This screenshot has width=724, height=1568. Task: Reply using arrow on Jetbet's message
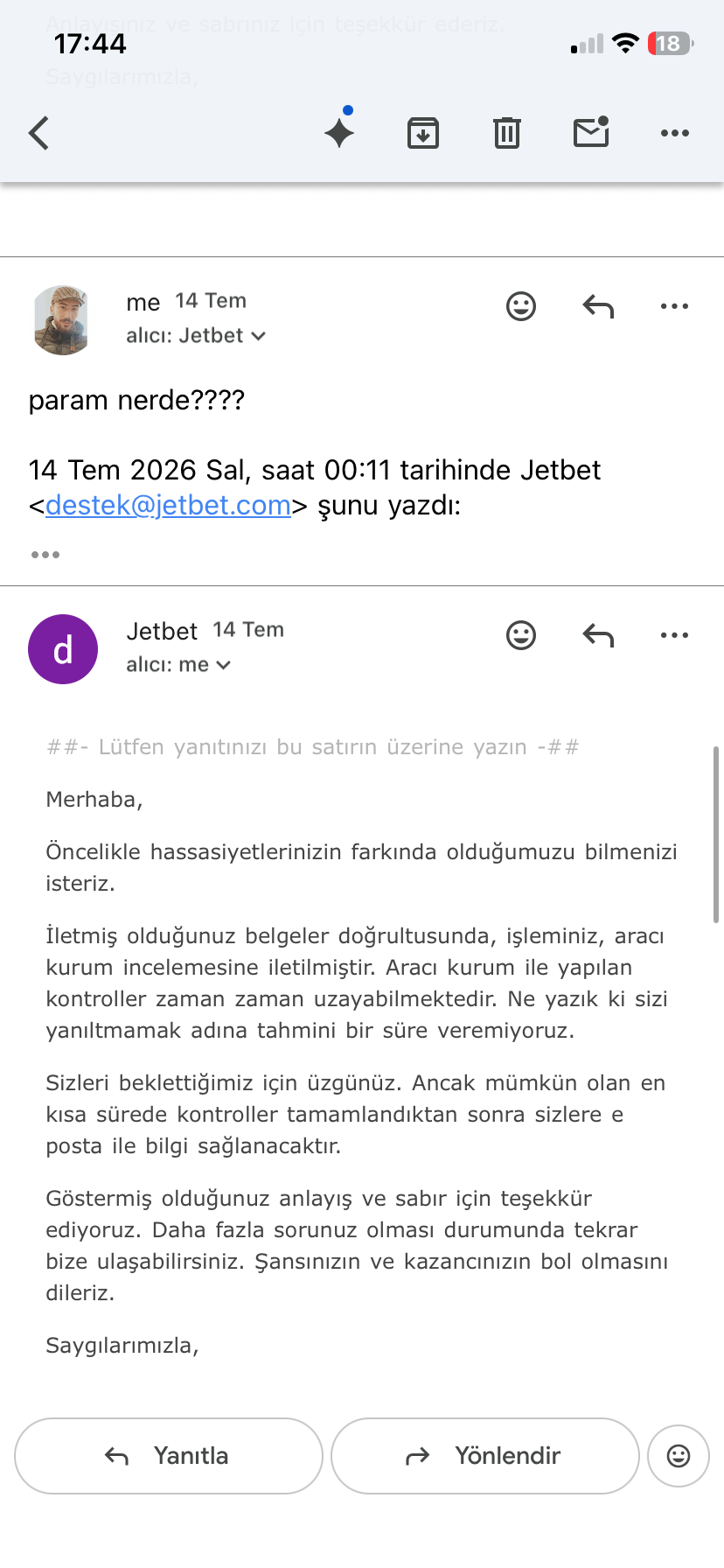[x=598, y=635]
